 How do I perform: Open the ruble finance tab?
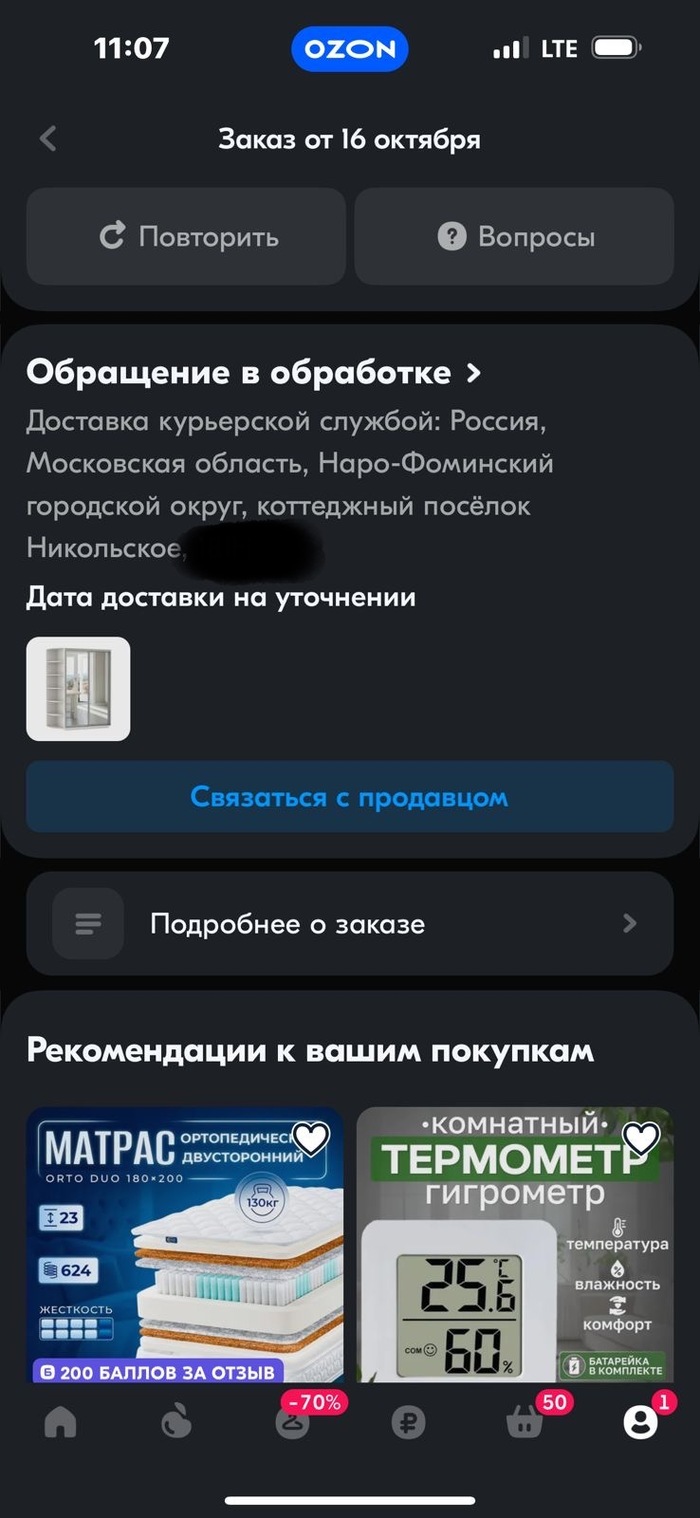point(408,1423)
